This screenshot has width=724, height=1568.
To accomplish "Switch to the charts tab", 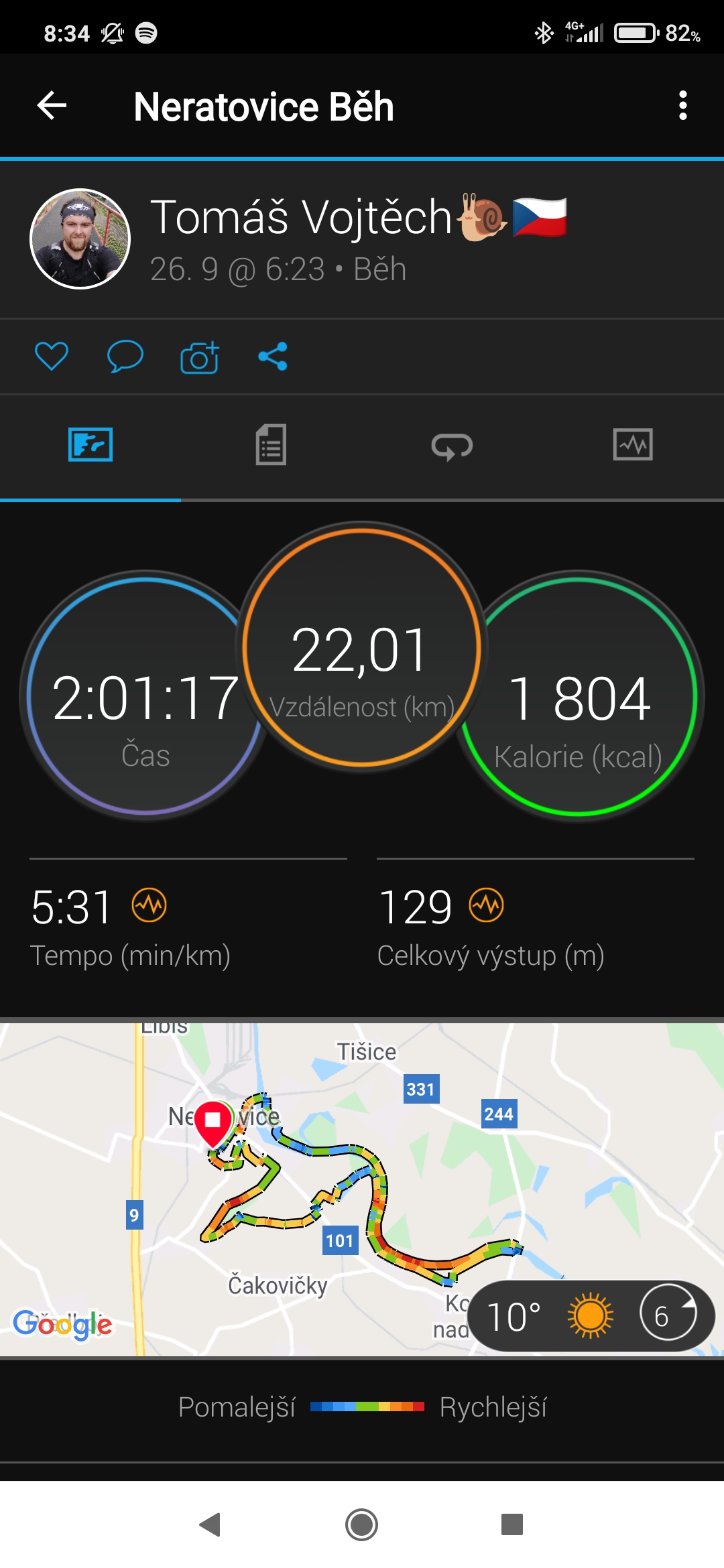I will point(633,445).
